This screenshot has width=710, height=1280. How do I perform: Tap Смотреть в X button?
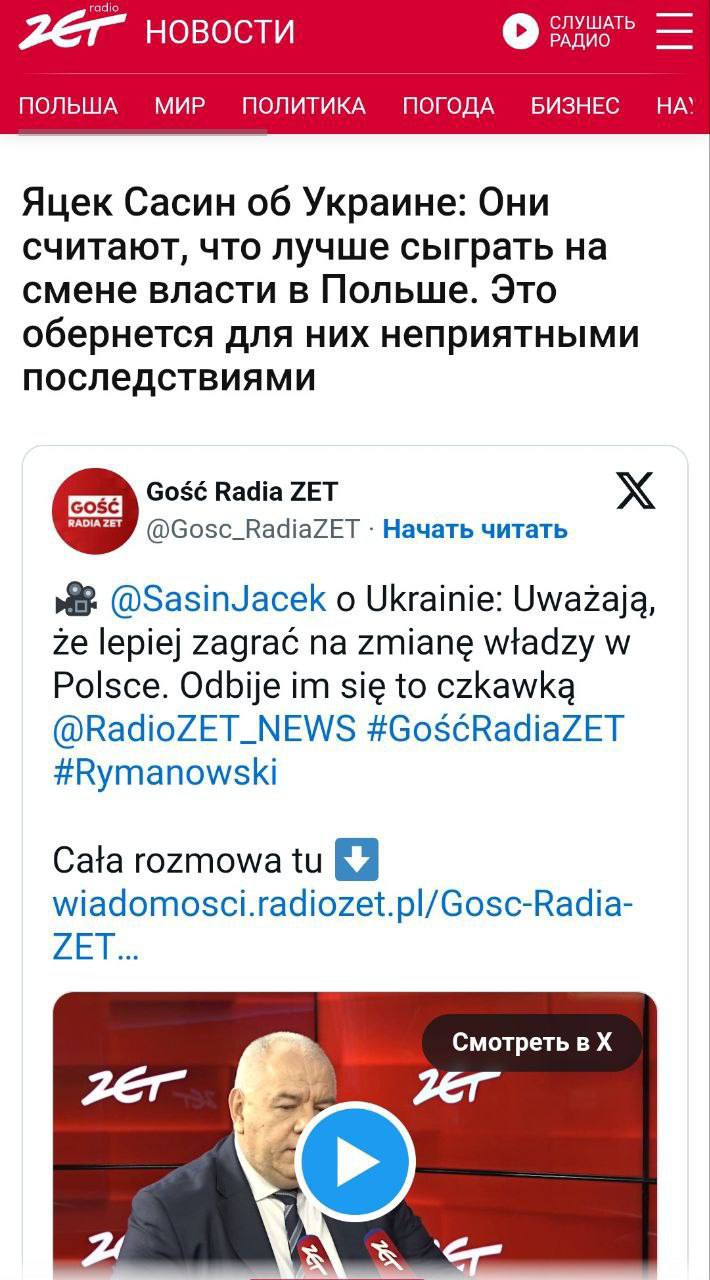tap(531, 1043)
